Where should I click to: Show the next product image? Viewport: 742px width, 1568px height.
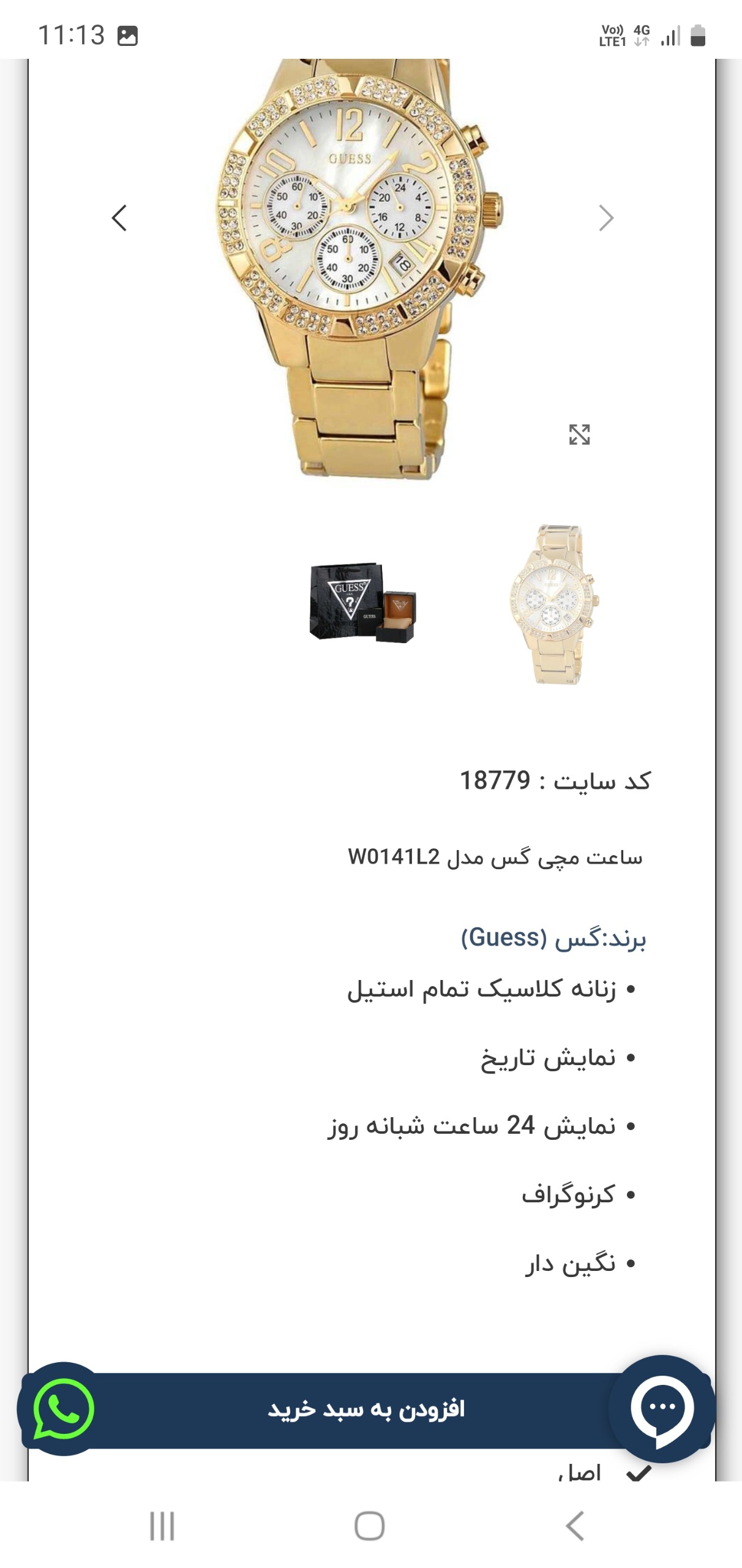tap(605, 218)
